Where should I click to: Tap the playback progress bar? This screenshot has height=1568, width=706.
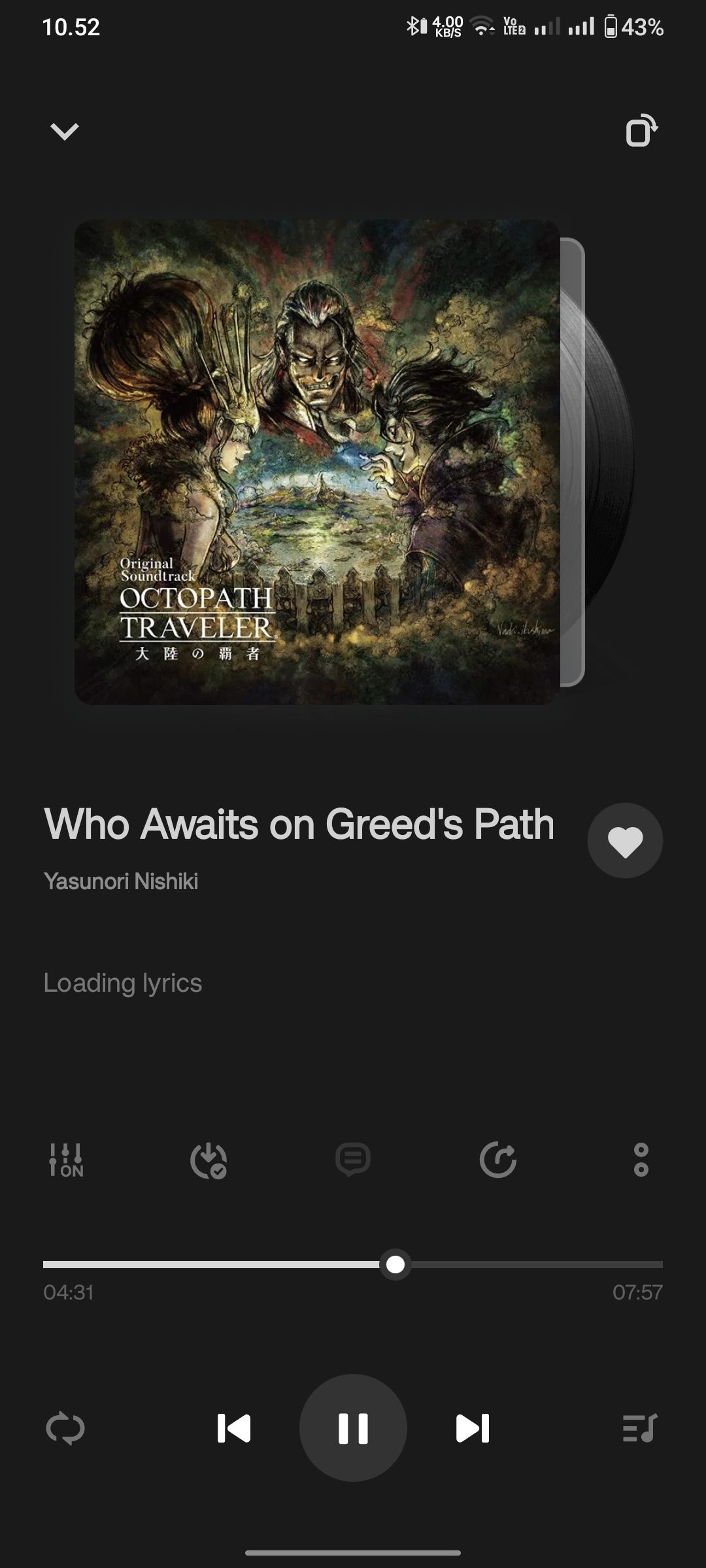353,1265
